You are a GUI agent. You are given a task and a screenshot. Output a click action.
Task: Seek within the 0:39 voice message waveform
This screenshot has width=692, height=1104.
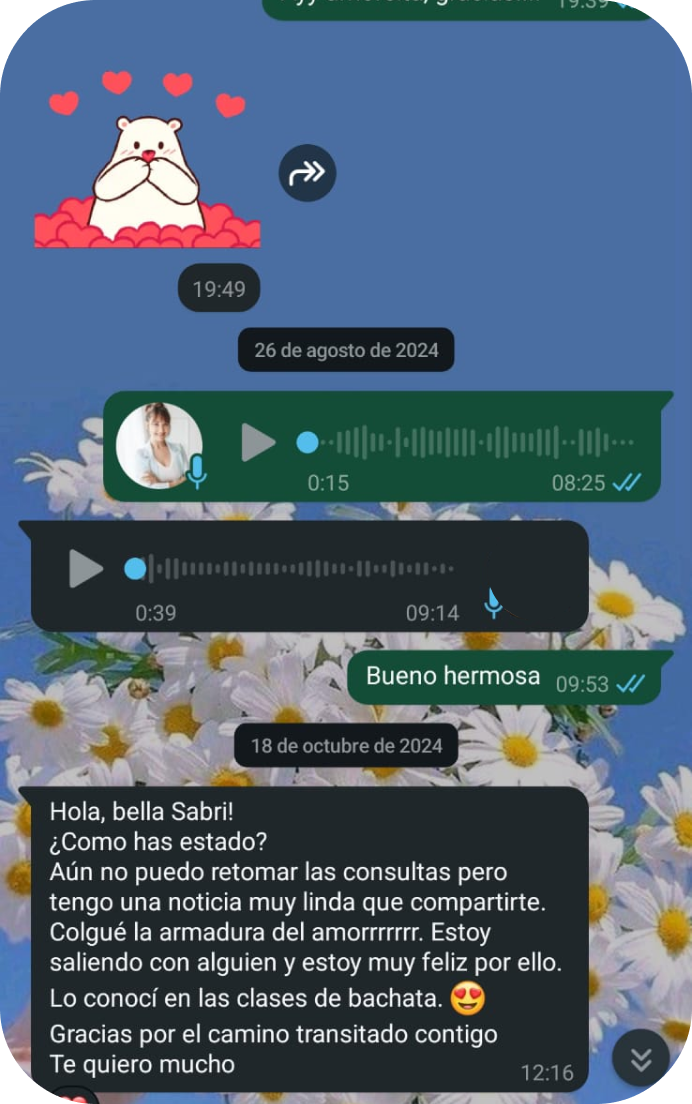tap(300, 569)
